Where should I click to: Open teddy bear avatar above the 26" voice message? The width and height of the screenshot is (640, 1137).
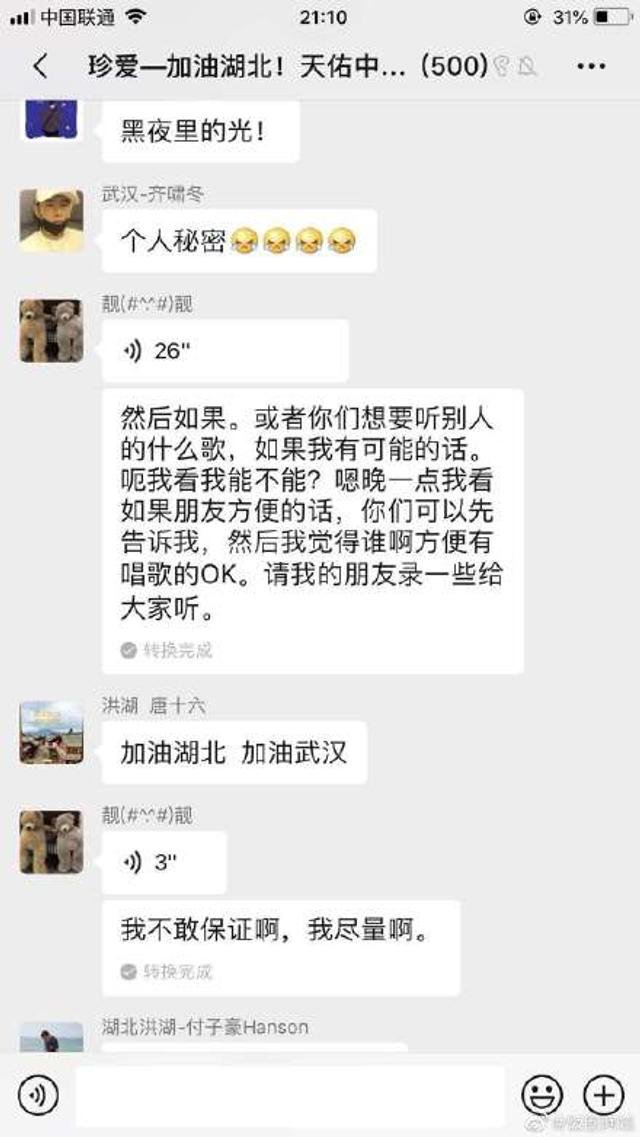tap(51, 330)
